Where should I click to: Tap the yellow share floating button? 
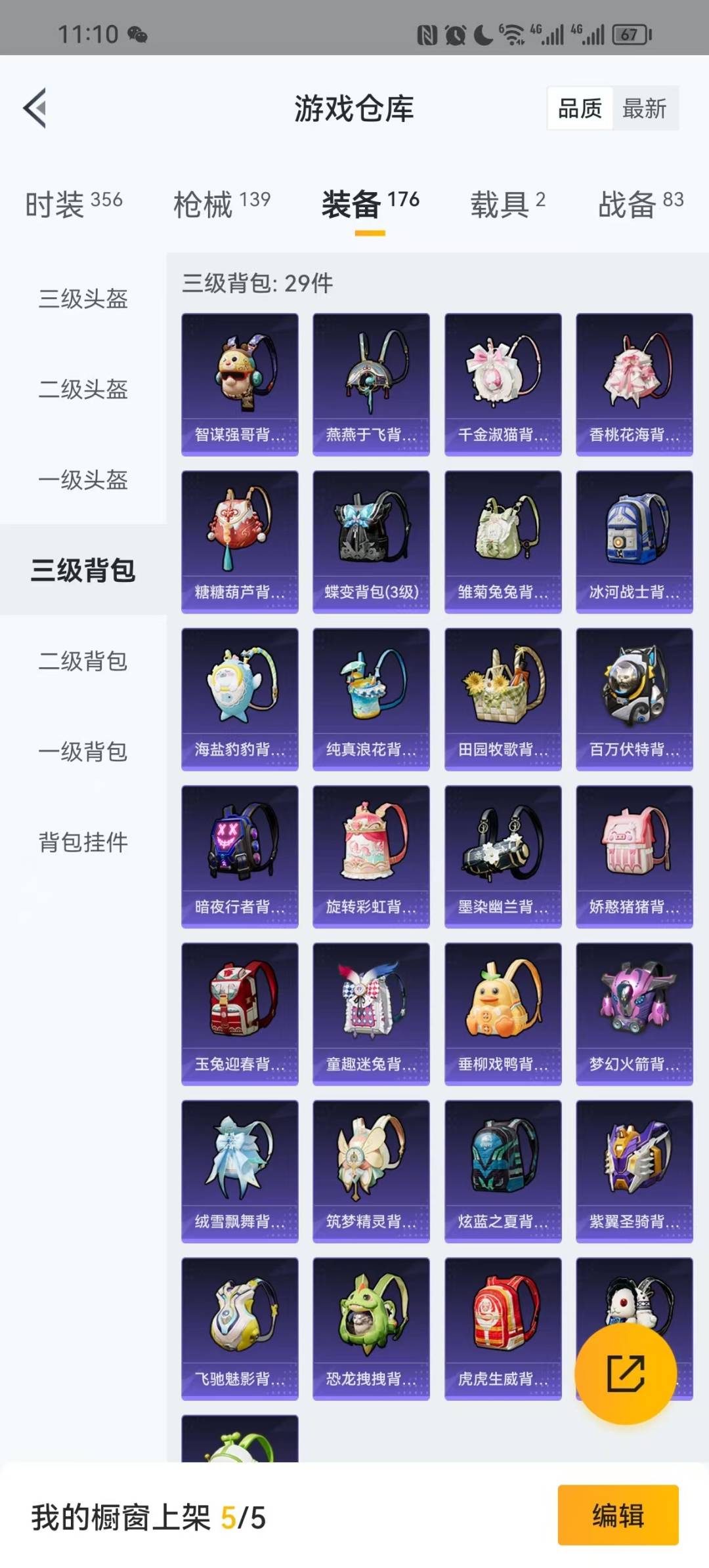pyautogui.click(x=626, y=1373)
